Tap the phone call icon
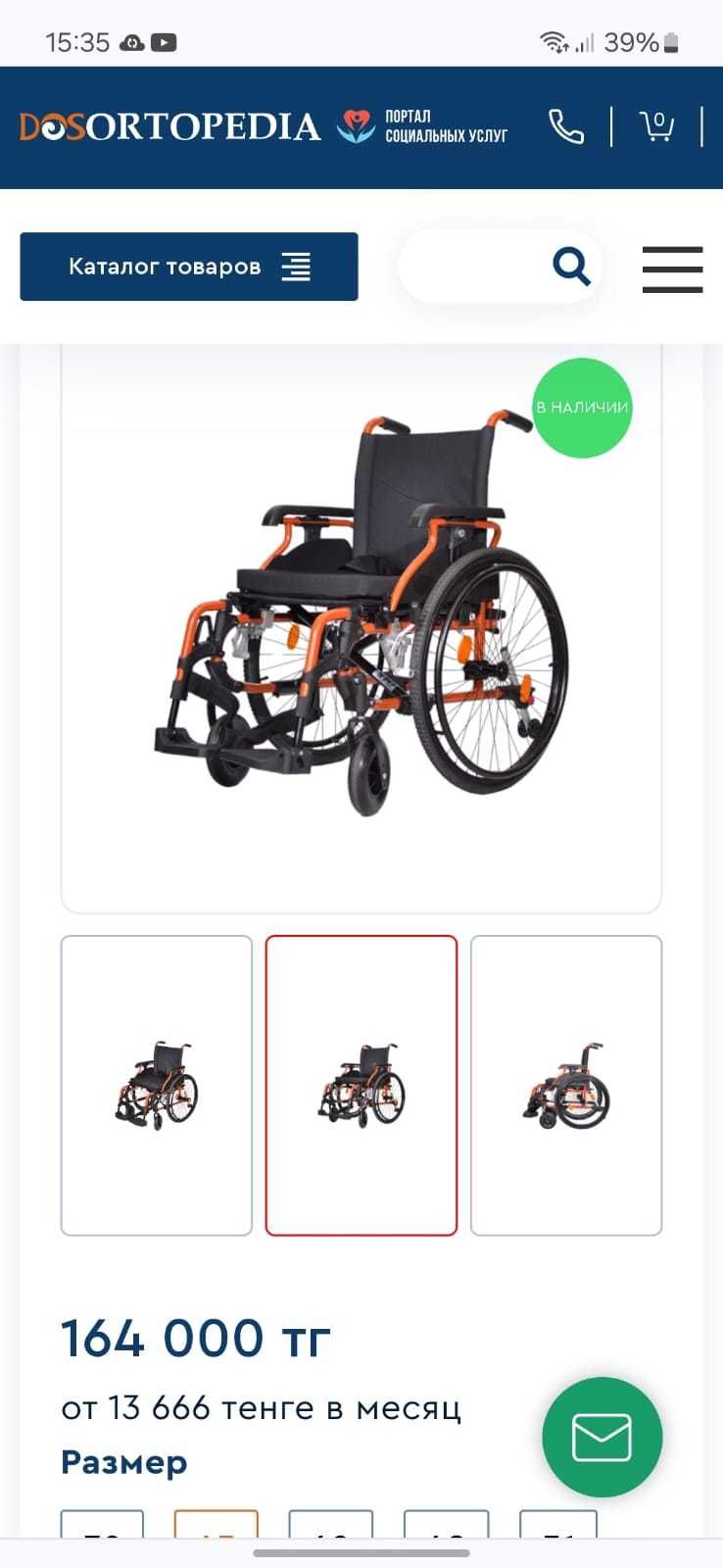The image size is (723, 1568). tap(566, 126)
